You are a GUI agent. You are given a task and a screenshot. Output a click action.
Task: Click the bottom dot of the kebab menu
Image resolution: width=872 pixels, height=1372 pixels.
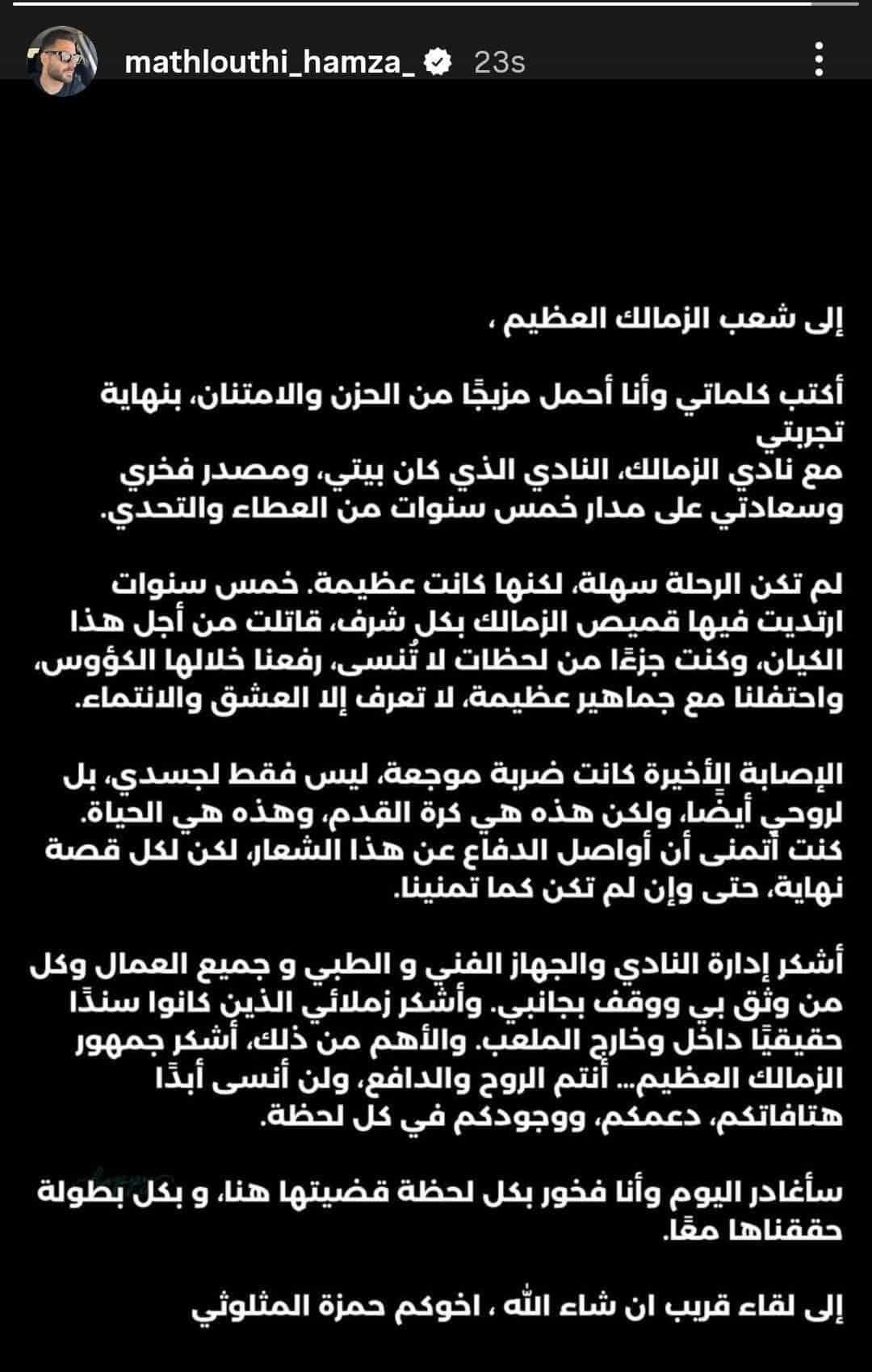point(820,71)
